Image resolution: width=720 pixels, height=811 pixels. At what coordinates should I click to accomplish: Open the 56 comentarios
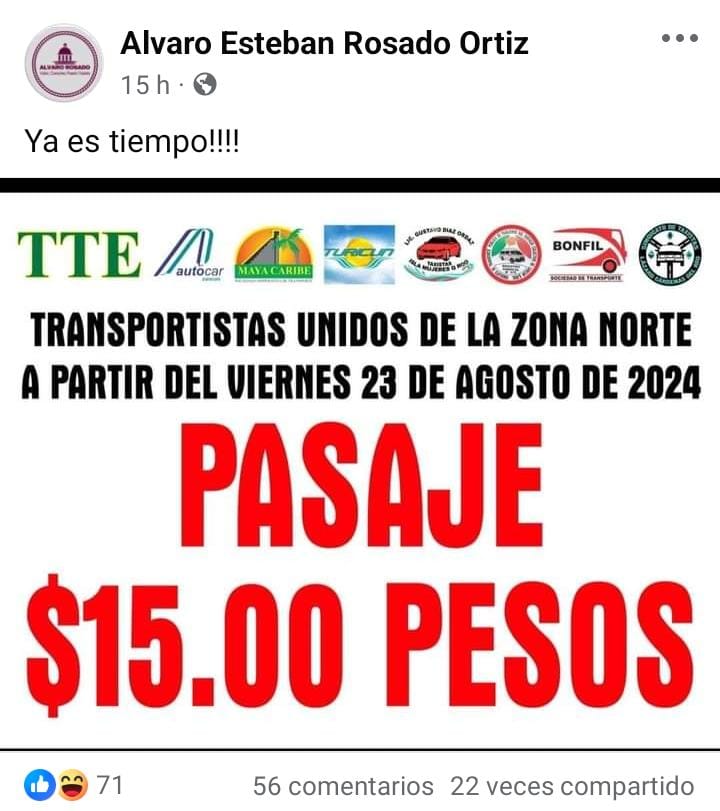pos(343,786)
